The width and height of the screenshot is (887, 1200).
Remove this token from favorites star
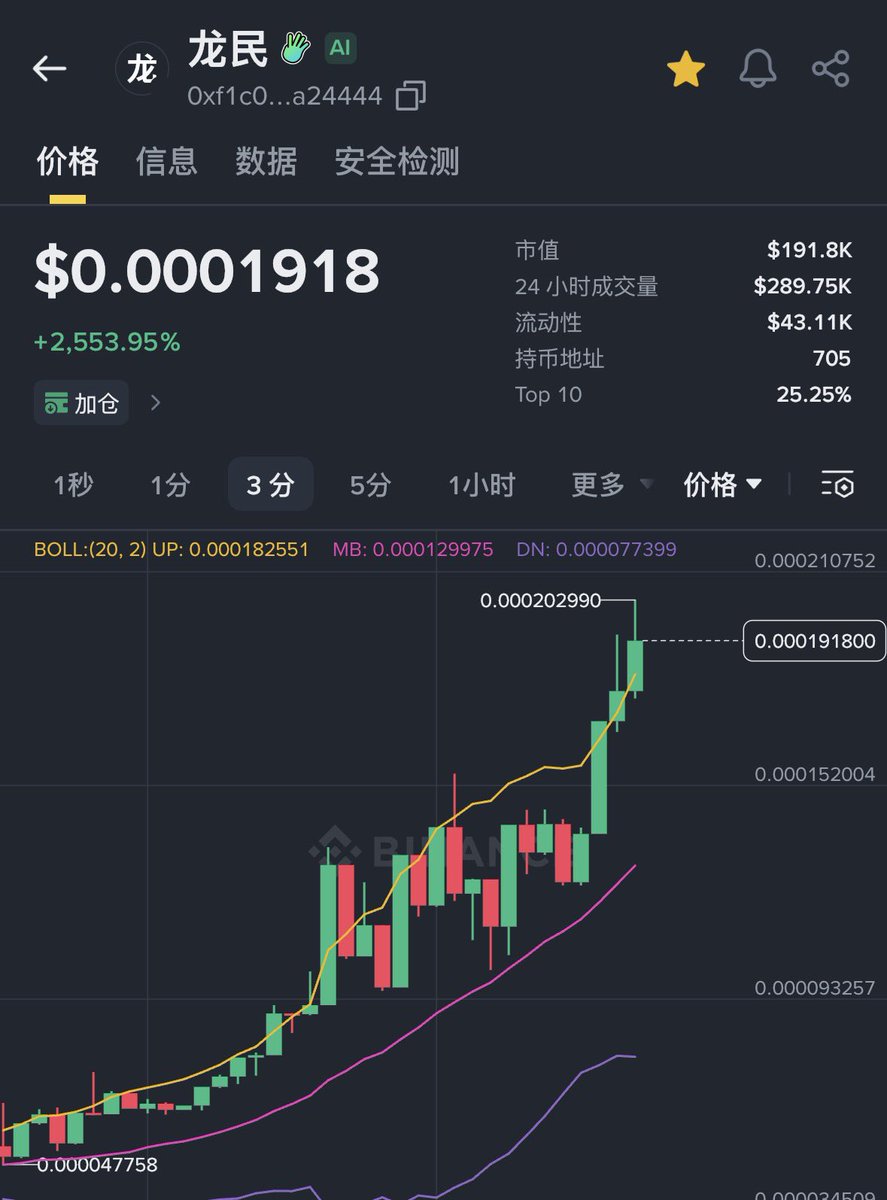686,70
